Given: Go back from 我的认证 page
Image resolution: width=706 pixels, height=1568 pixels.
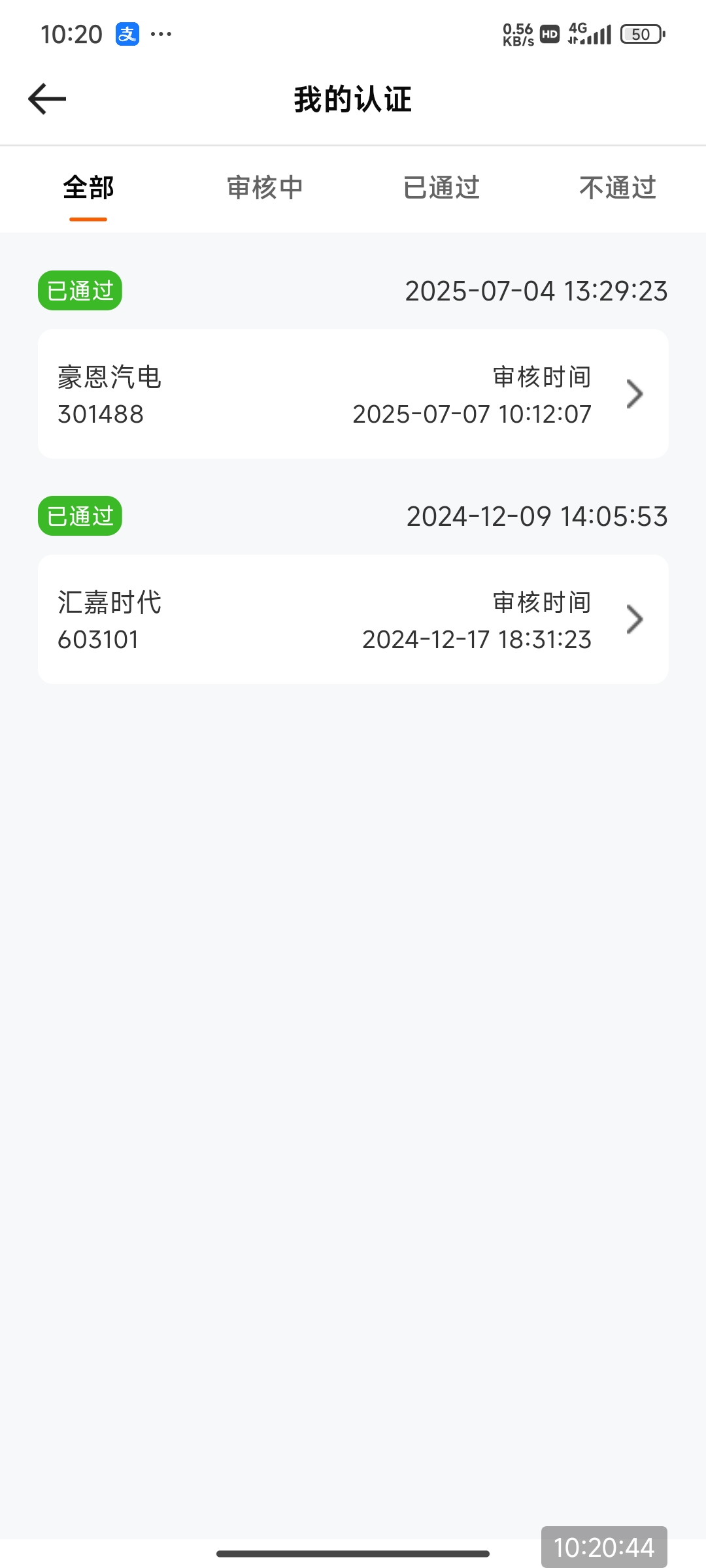Looking at the screenshot, I should [47, 99].
